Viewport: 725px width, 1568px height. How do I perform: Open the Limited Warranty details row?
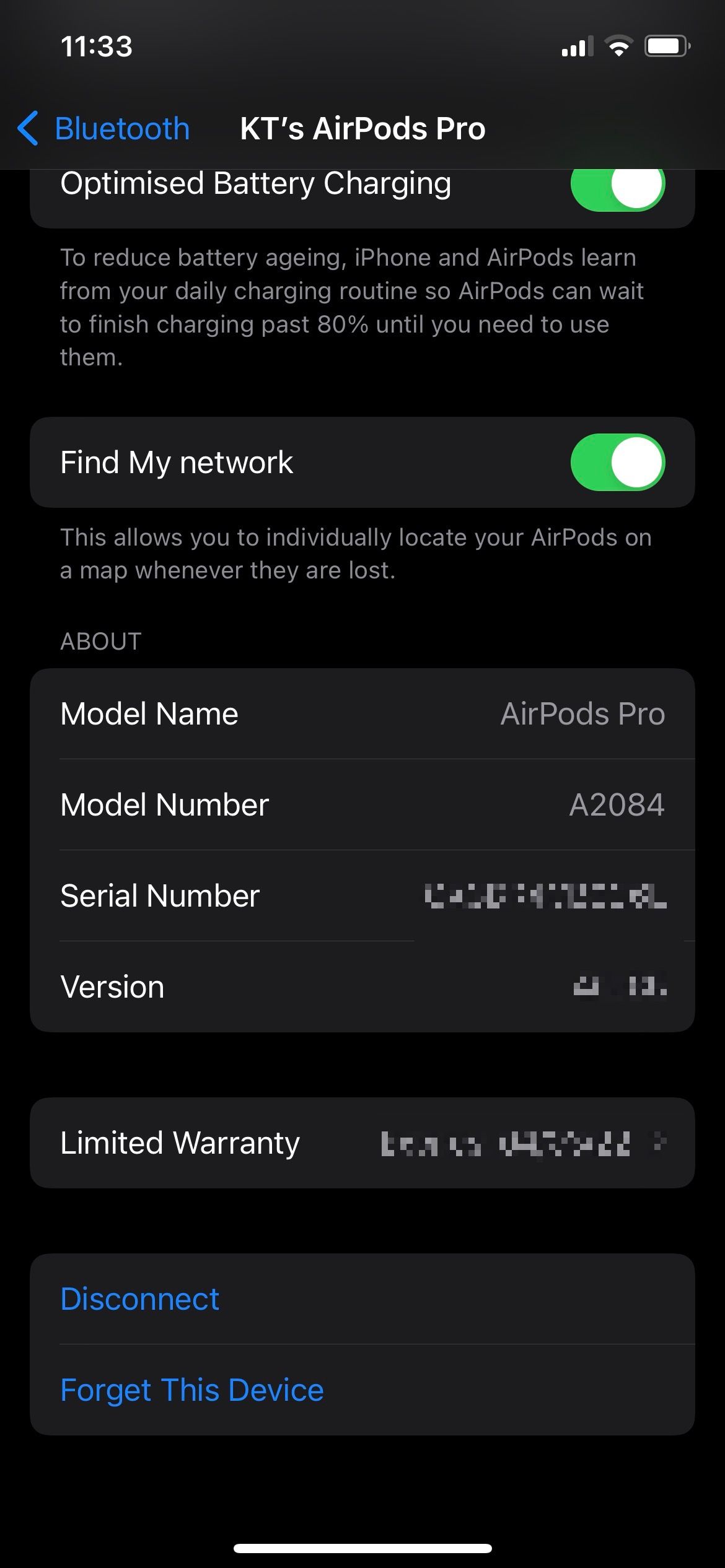point(362,1143)
